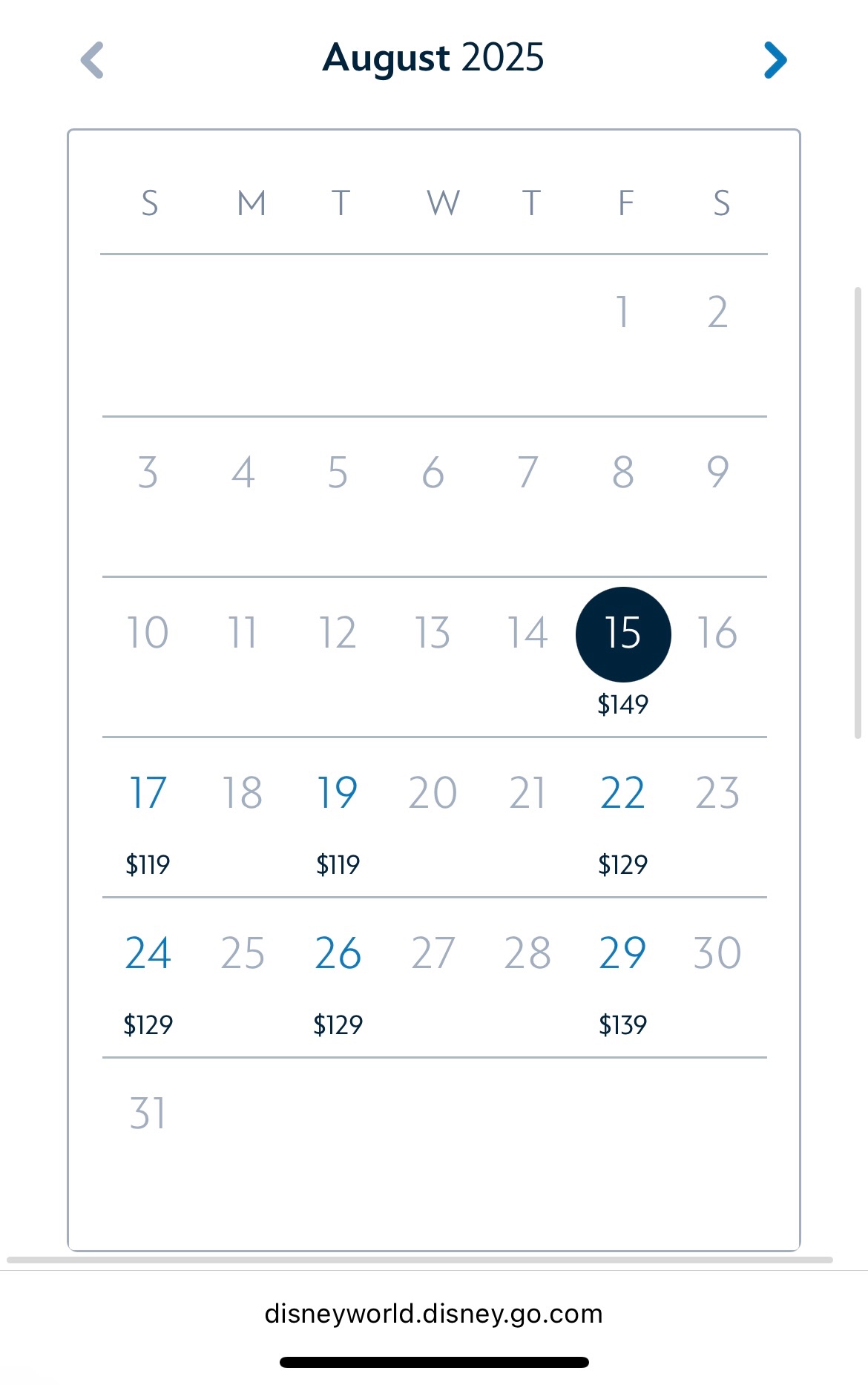
Task: Go back to the previous month
Action: (92, 60)
